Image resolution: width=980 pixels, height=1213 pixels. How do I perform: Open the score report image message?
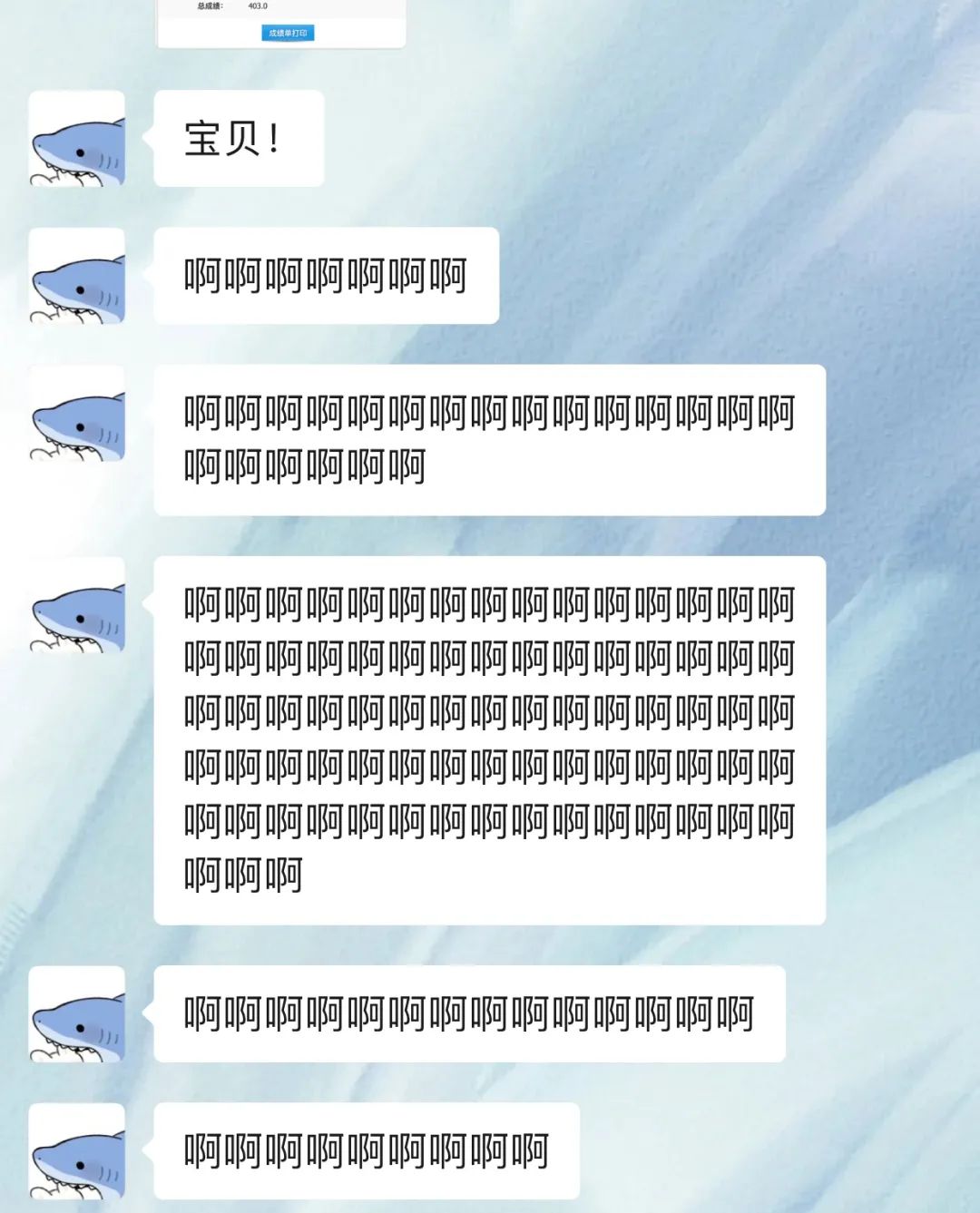click(x=281, y=20)
